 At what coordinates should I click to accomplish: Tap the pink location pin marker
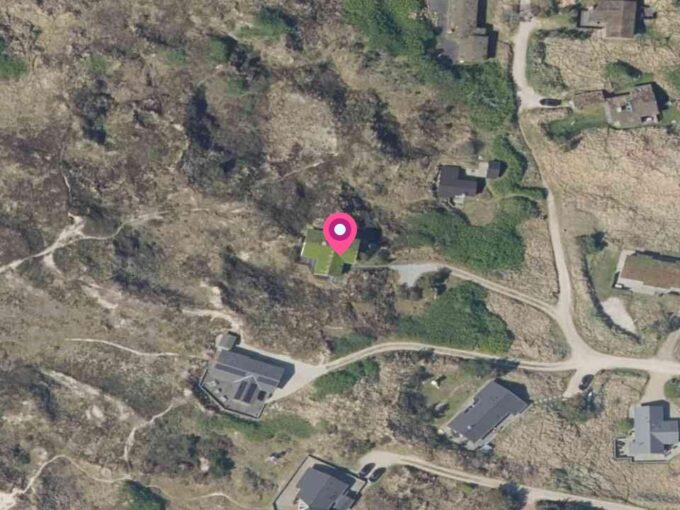pyautogui.click(x=341, y=233)
